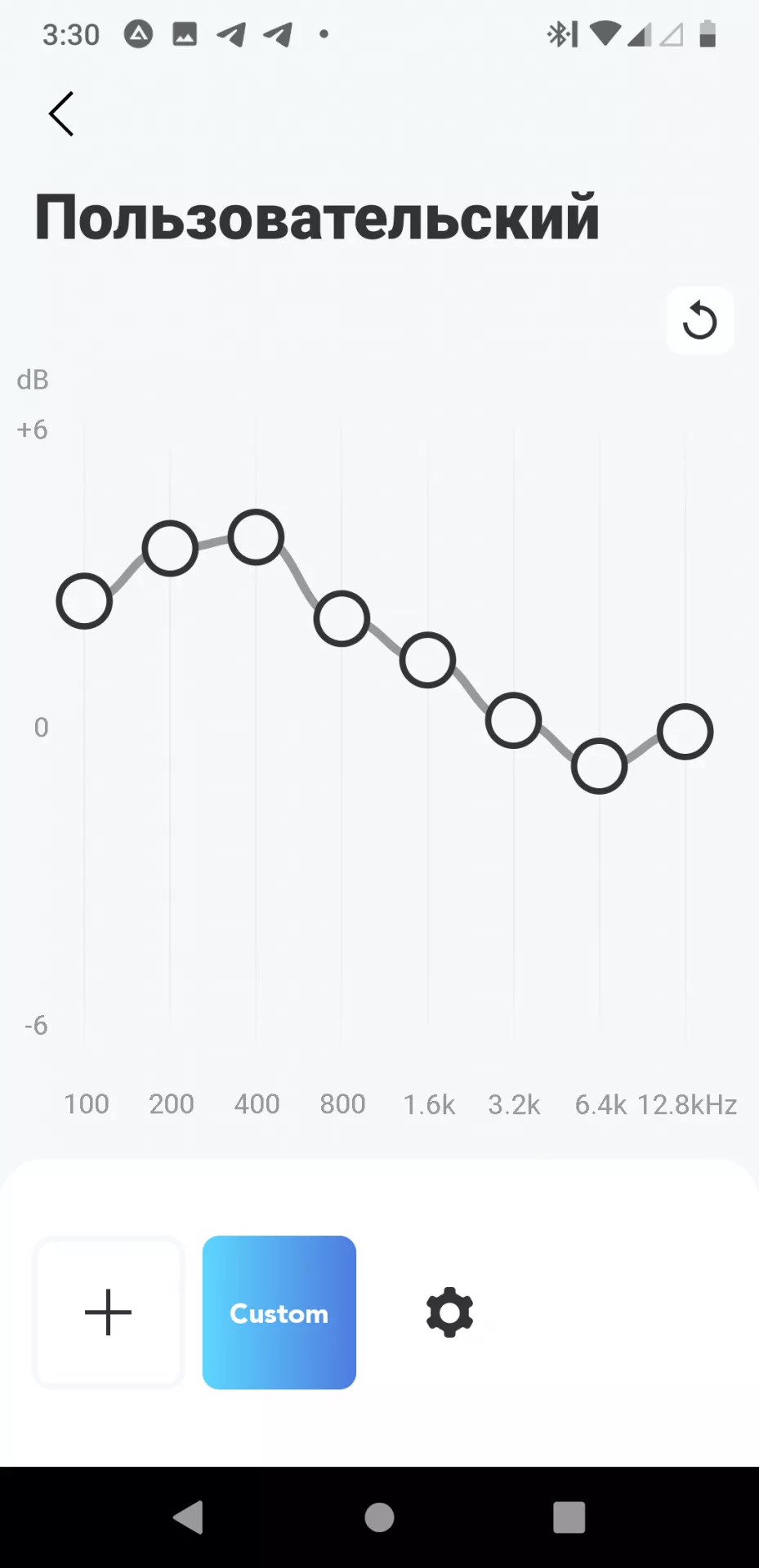The width and height of the screenshot is (759, 1568).
Task: Add a new equalizer preset
Action: (x=108, y=1312)
